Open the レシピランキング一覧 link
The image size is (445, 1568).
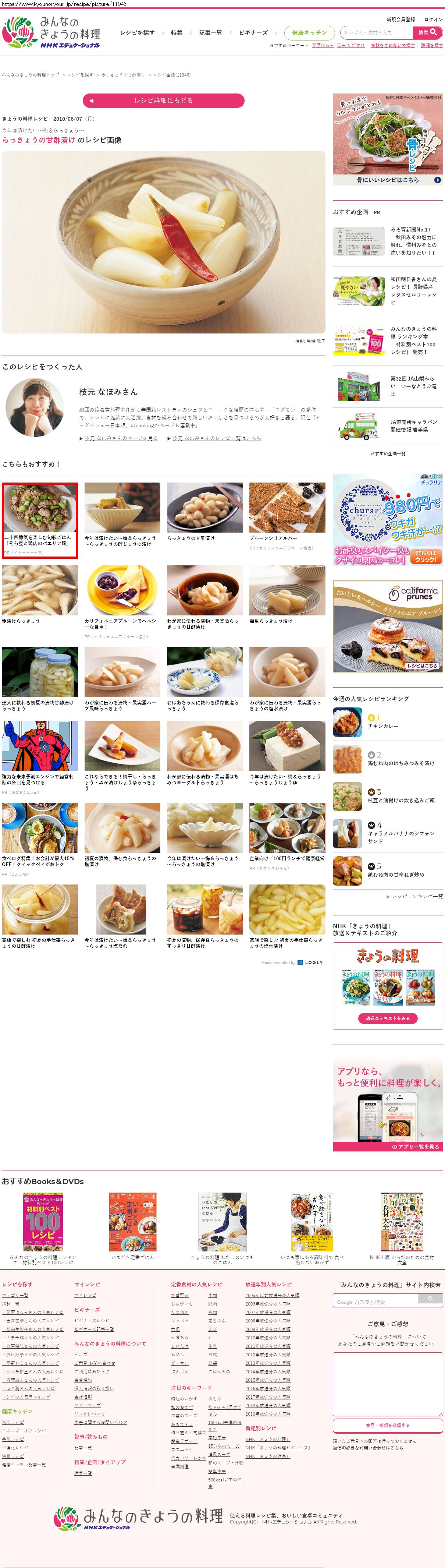[x=416, y=897]
